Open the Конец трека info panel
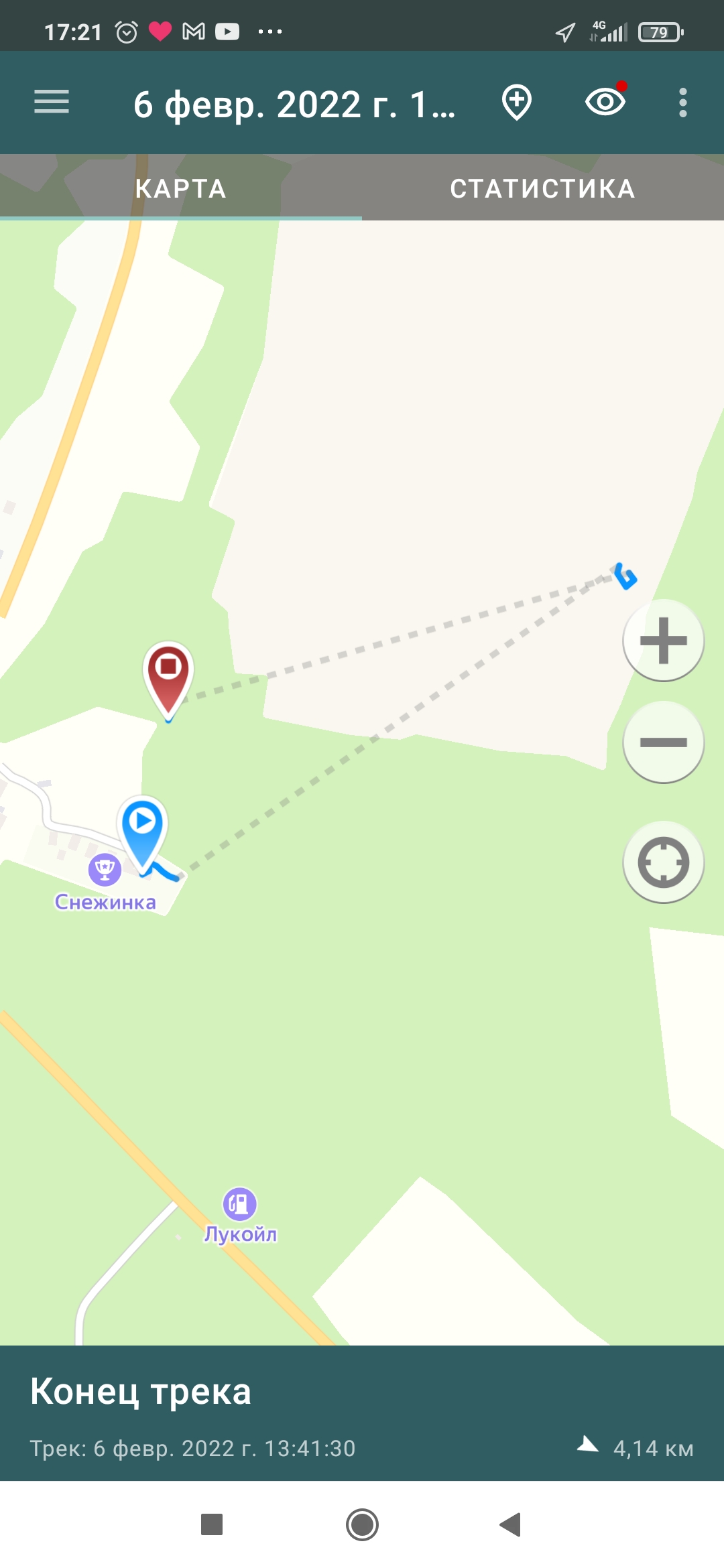 coord(362,1413)
